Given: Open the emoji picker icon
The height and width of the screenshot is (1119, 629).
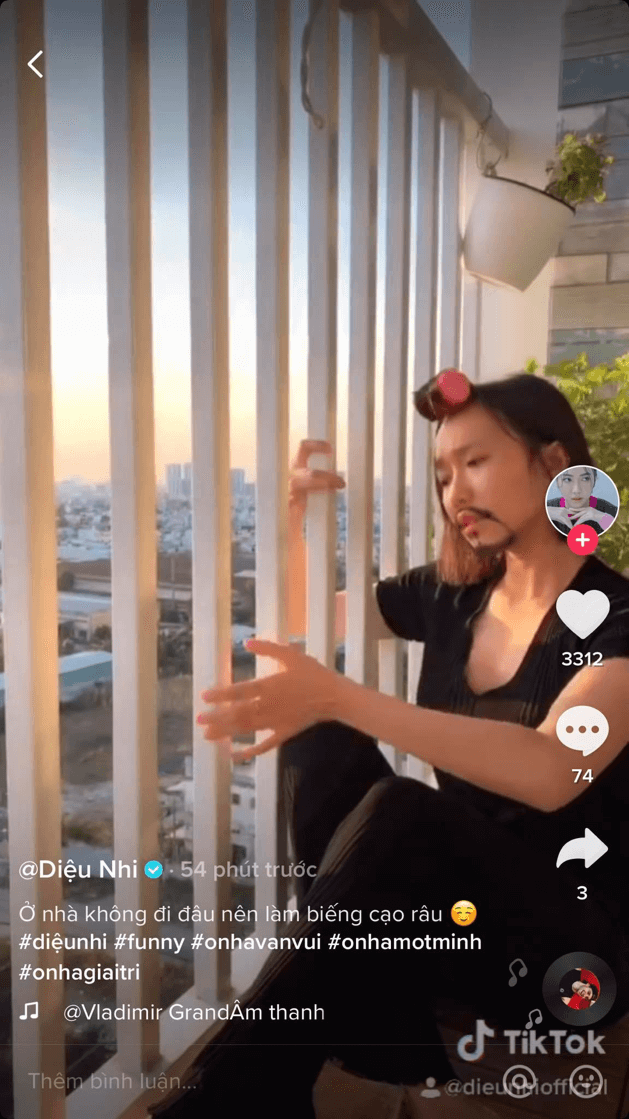Looking at the screenshot, I should 586,1081.
